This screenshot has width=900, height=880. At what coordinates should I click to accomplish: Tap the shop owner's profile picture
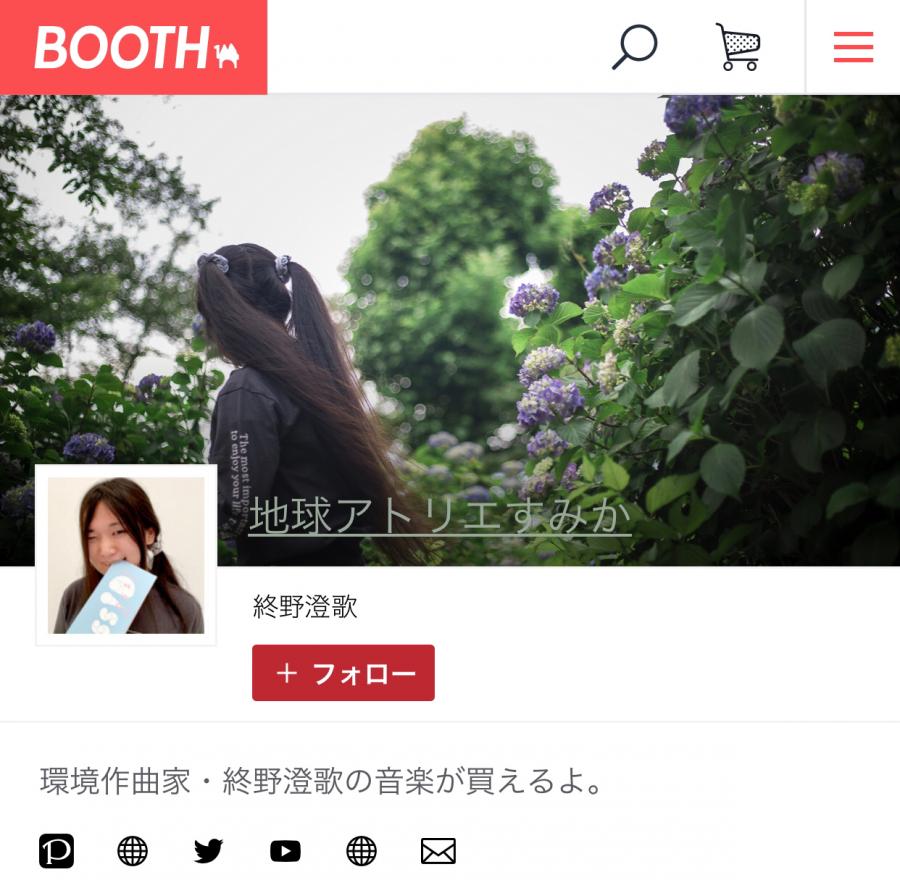click(x=126, y=555)
